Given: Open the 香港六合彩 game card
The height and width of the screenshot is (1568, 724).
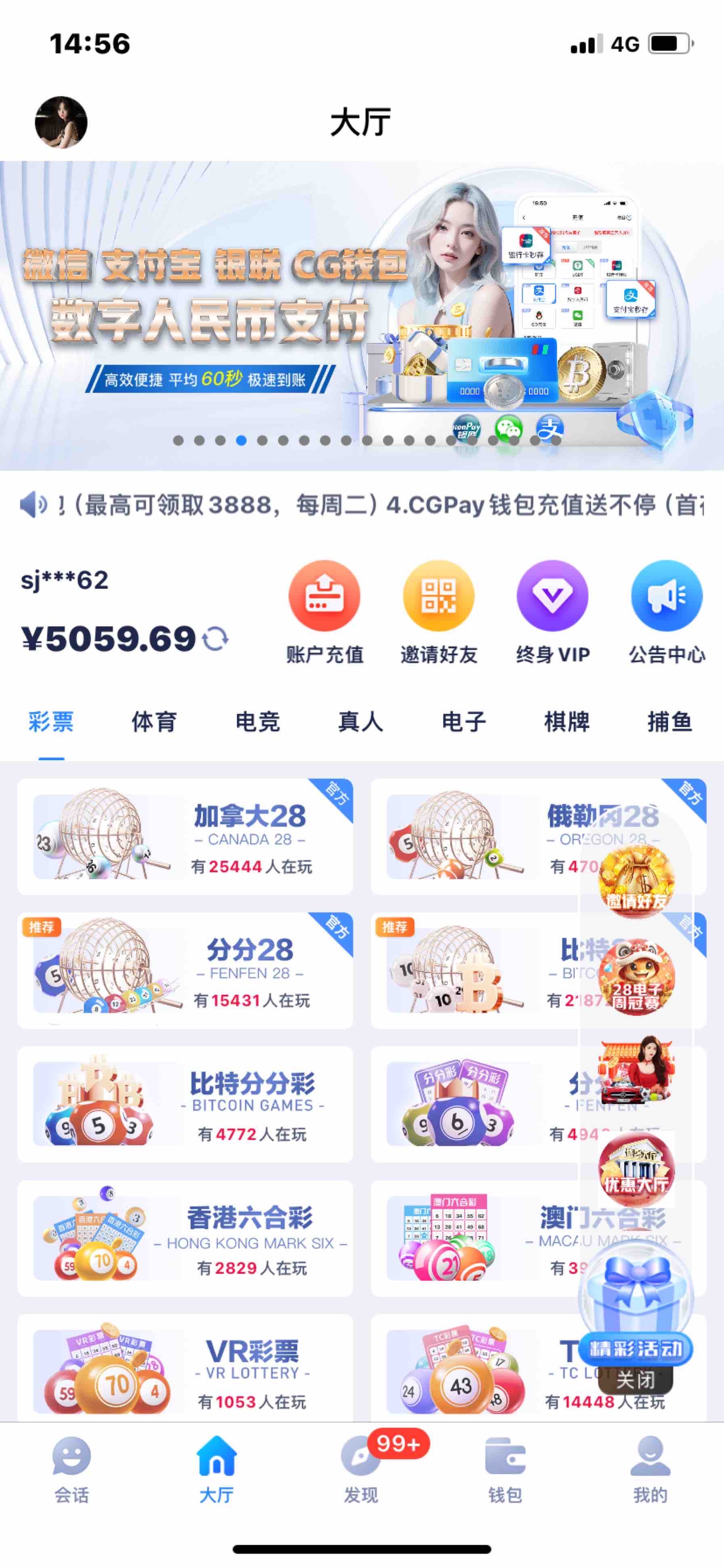Looking at the screenshot, I should click(x=185, y=1238).
